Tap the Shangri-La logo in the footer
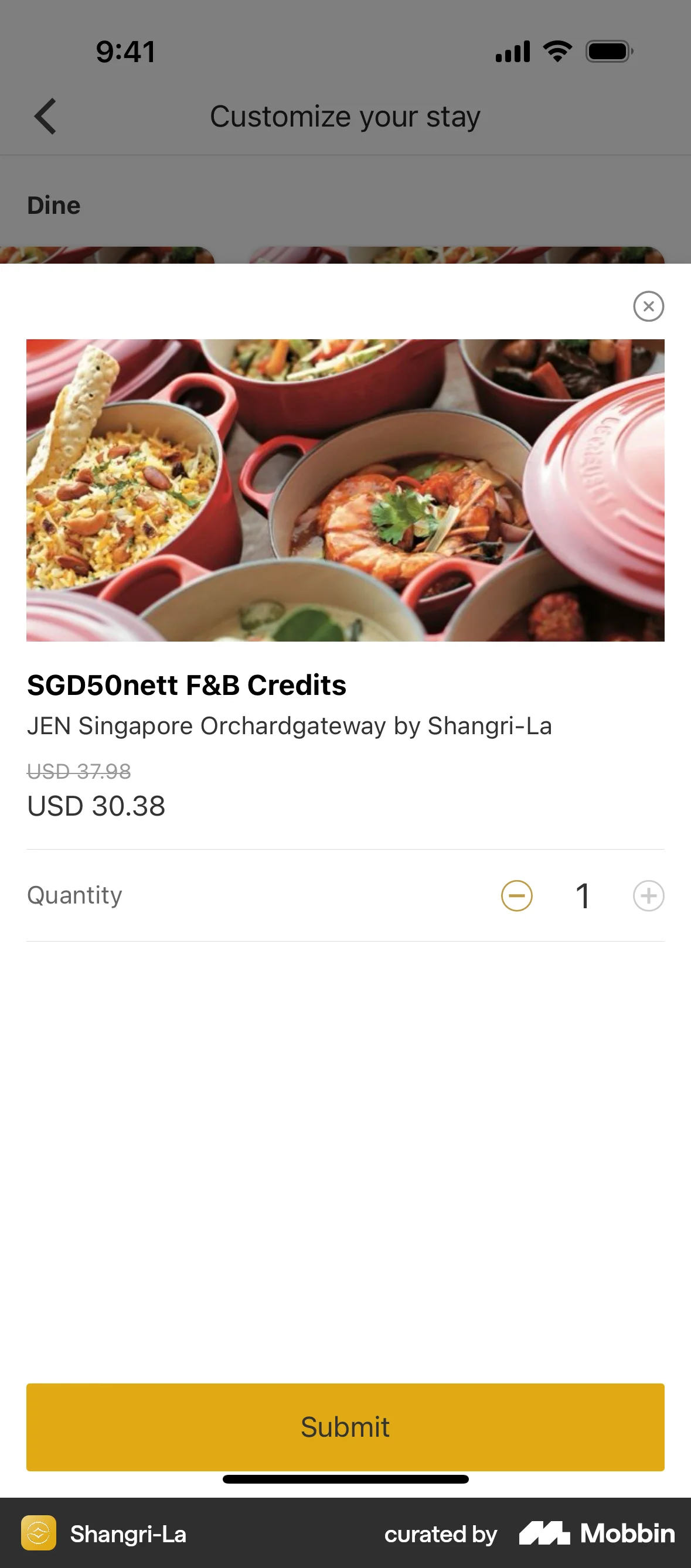The height and width of the screenshot is (1568, 691). (39, 1535)
